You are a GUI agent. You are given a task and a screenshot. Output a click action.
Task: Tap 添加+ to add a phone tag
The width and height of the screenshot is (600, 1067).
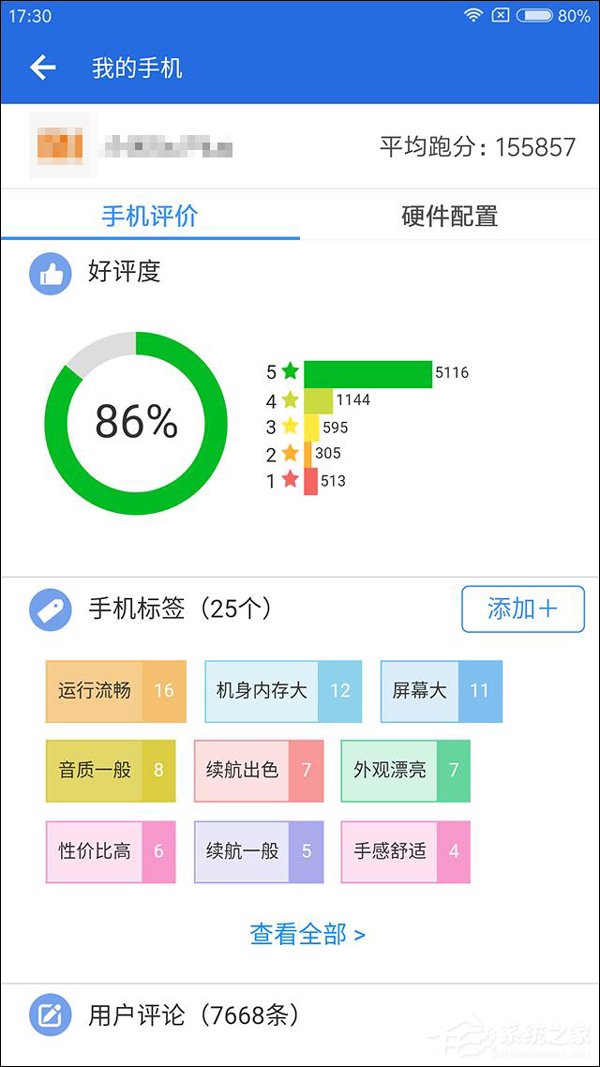click(522, 609)
